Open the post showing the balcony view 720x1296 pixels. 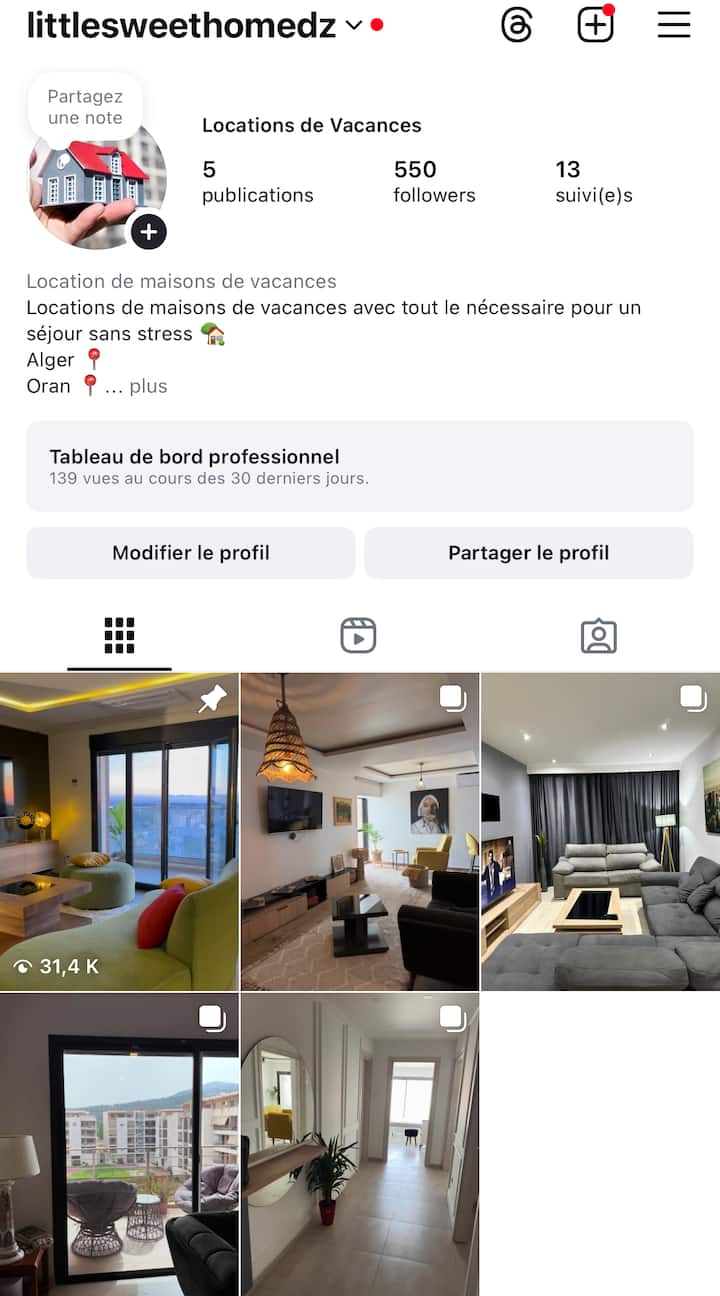(x=119, y=1144)
